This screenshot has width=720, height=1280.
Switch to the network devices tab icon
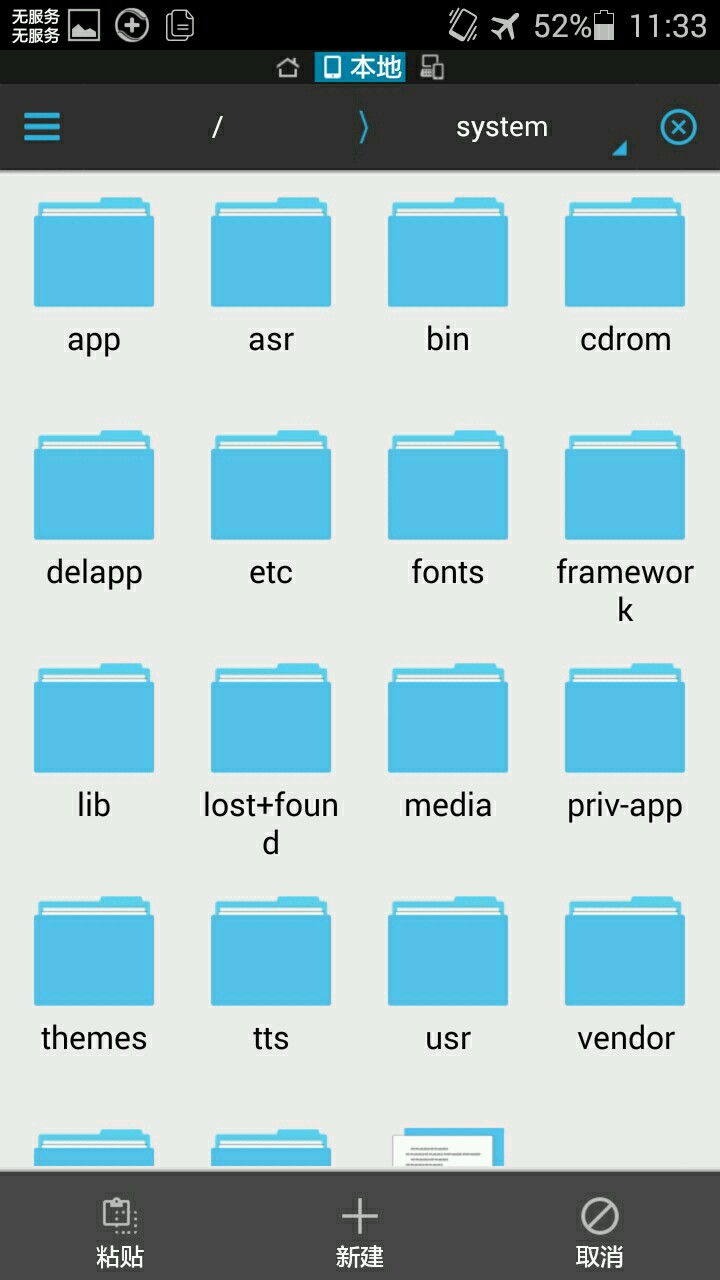[432, 67]
